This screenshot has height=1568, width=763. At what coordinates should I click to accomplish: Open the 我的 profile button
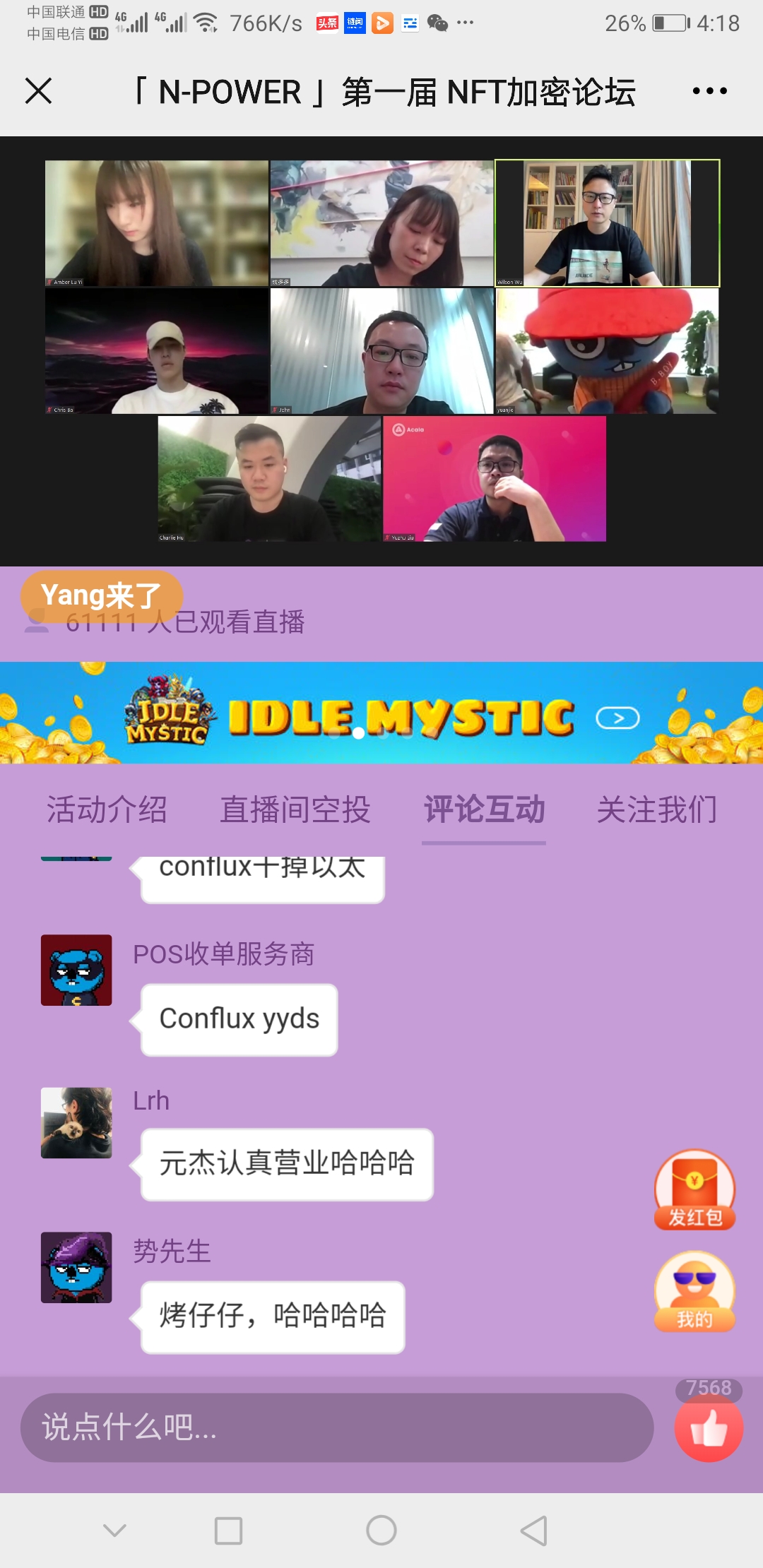coord(695,1292)
